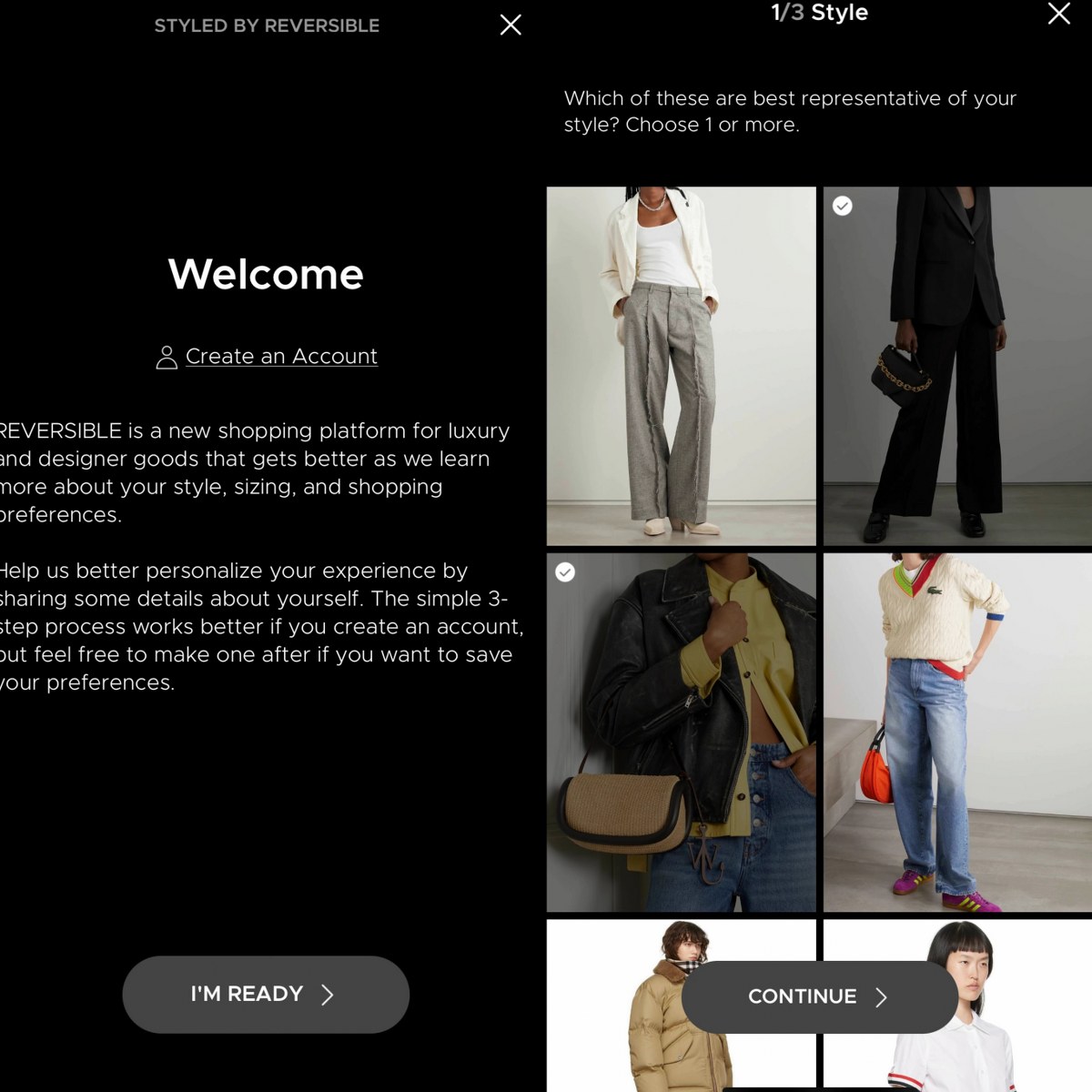Deselect the leather jacket and yellow shirt tile
This screenshot has width=1092, height=1092.
(x=681, y=733)
